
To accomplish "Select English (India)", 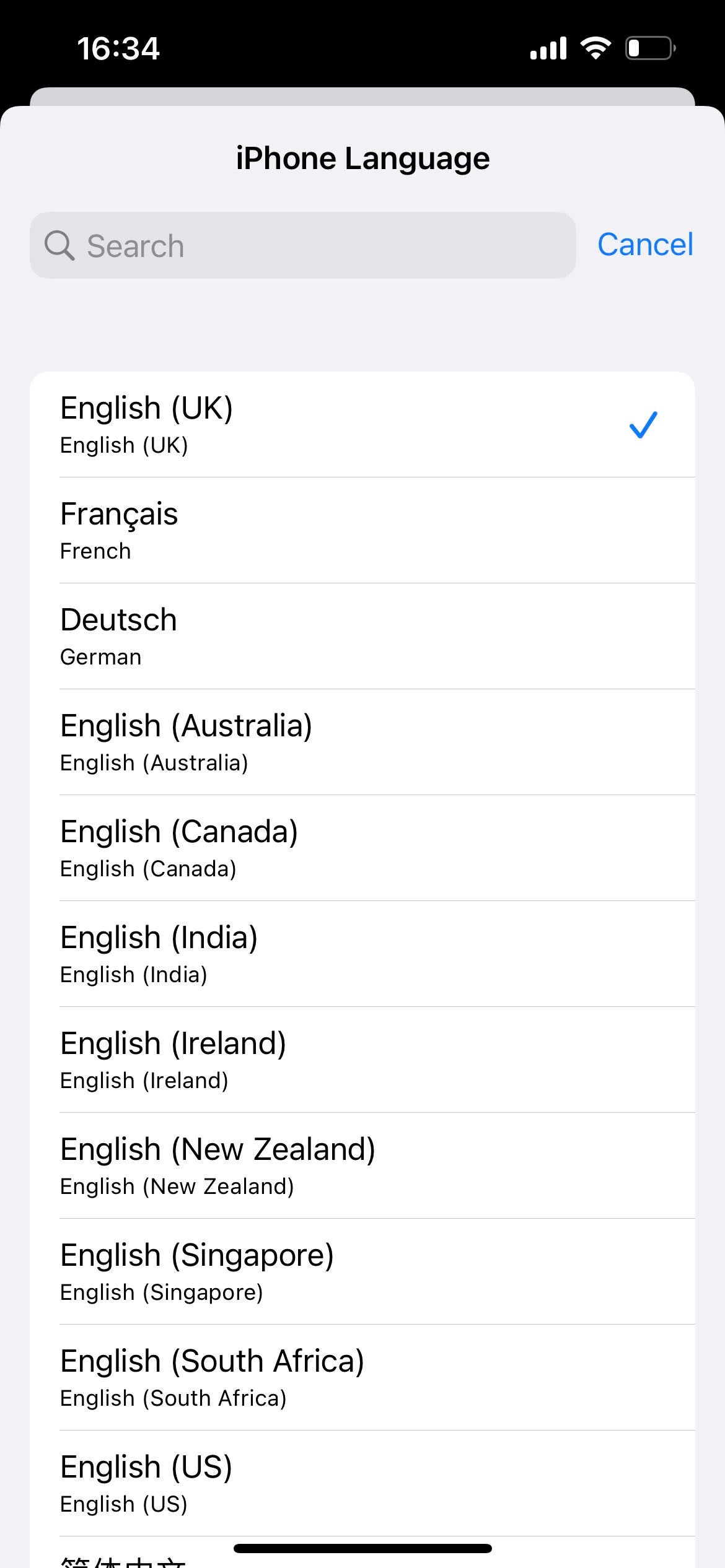I will point(362,954).
